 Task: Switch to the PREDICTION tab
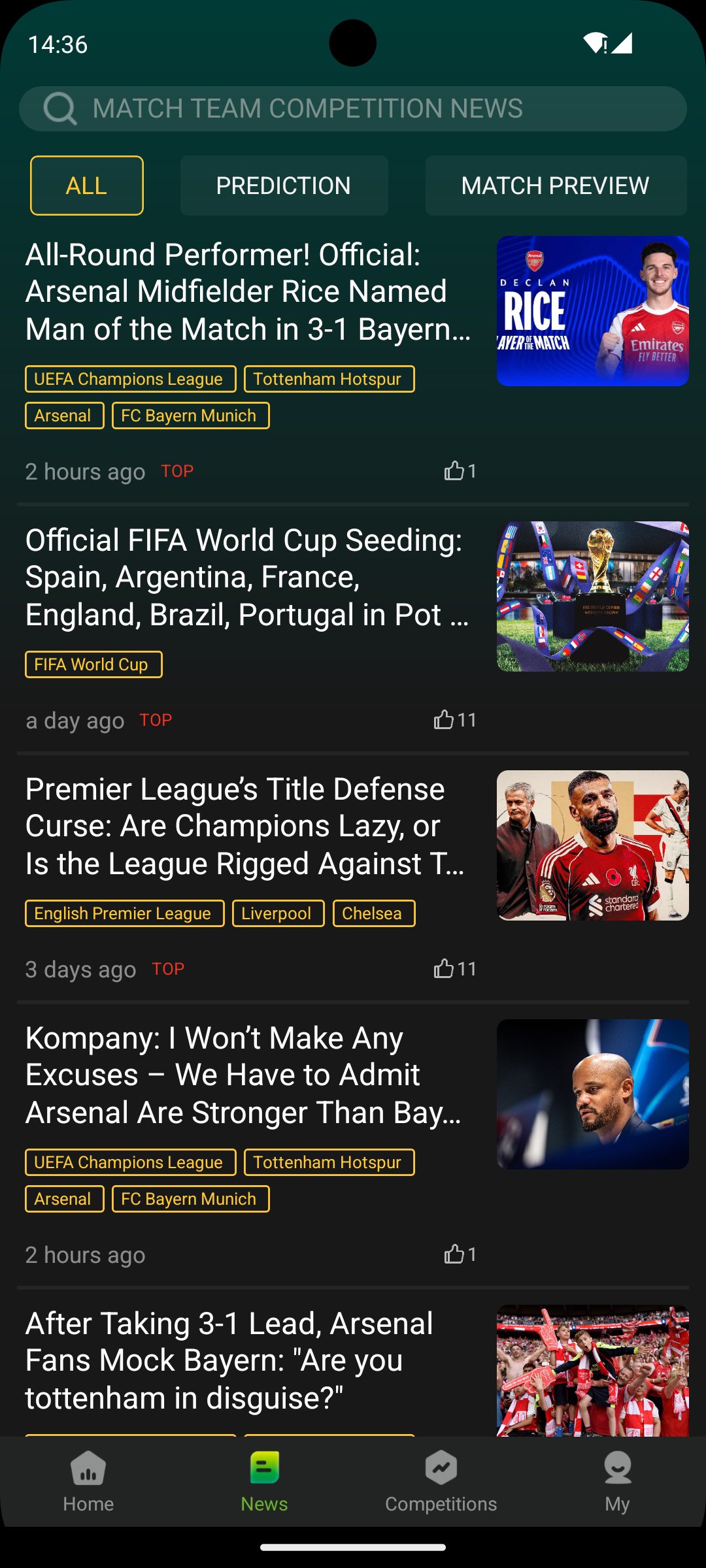[x=284, y=186]
